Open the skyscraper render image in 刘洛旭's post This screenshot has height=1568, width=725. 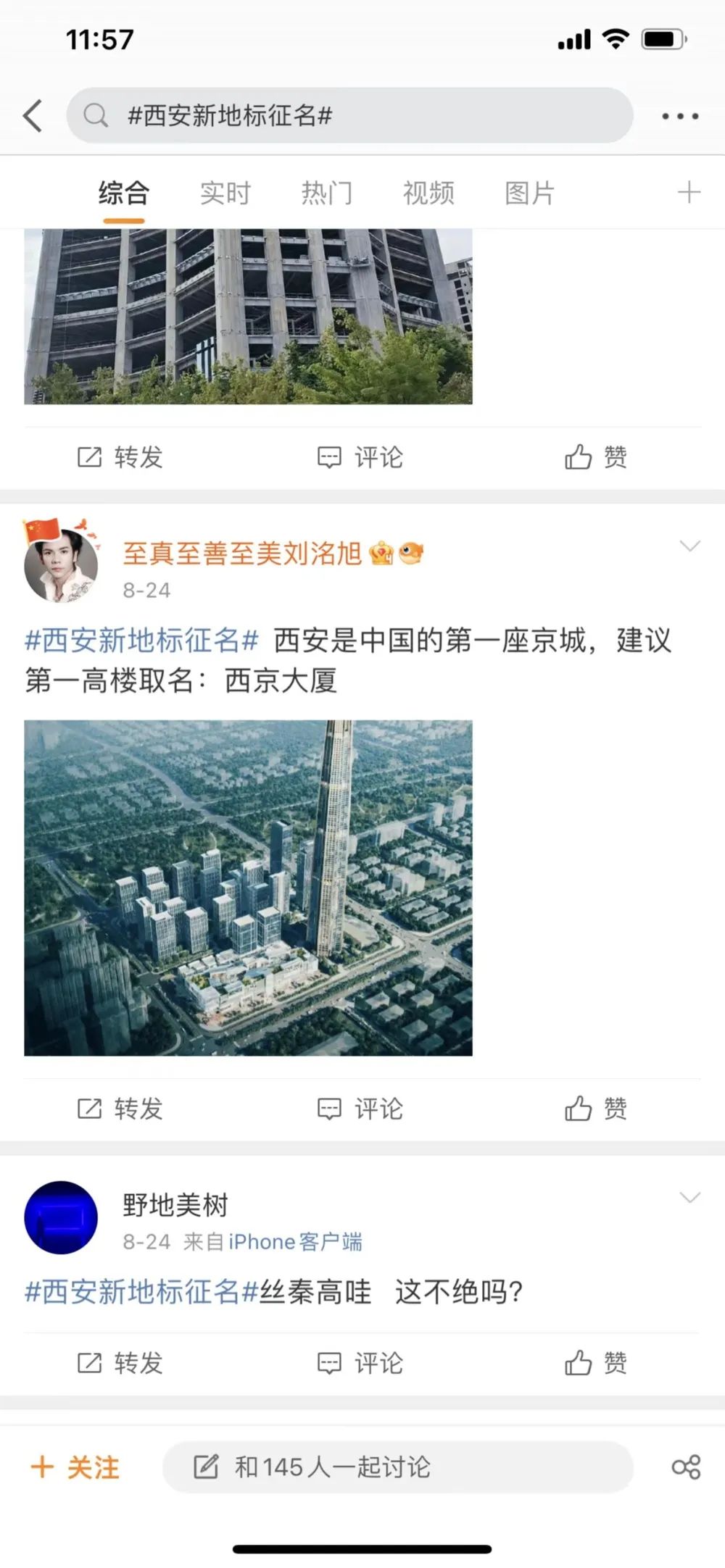point(248,888)
